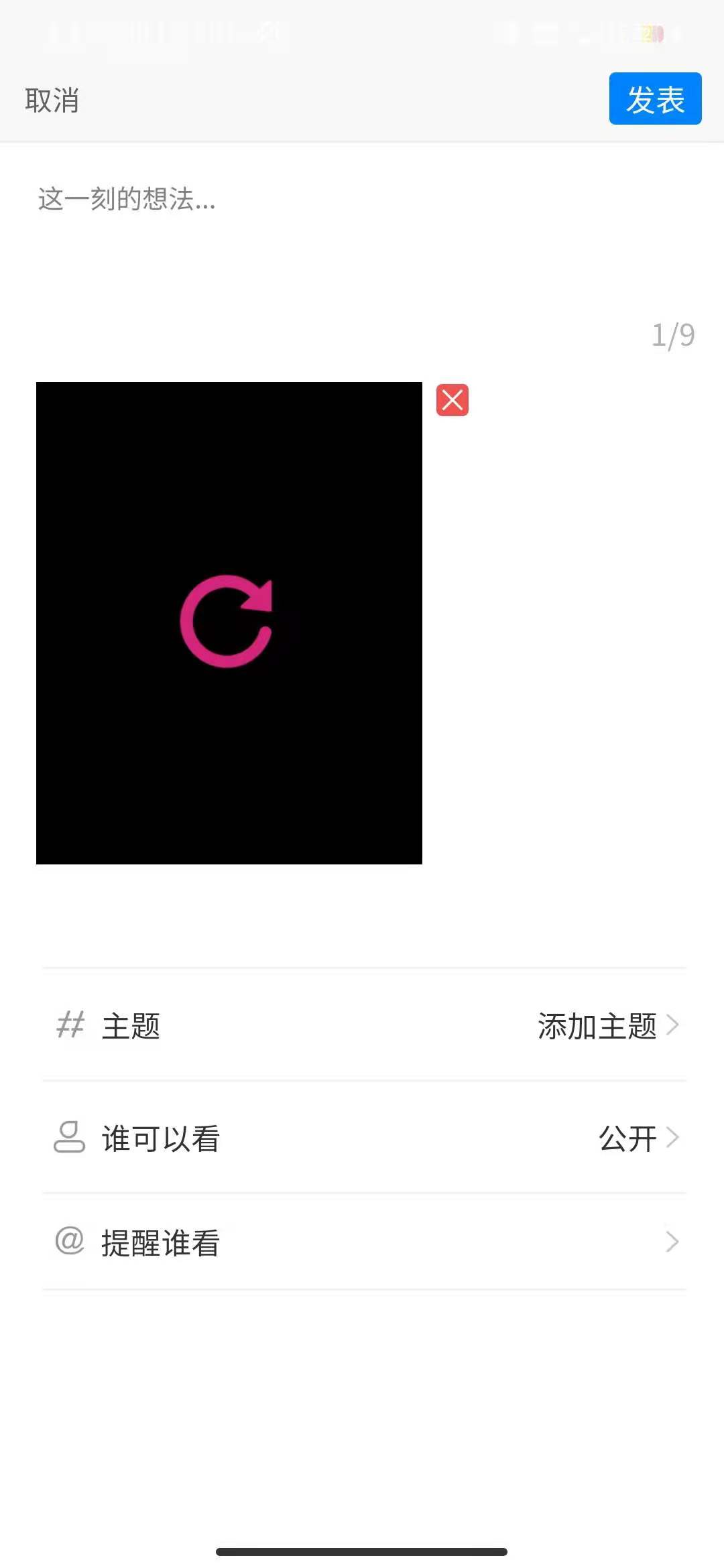Publish the post with 发表 button

click(x=654, y=99)
